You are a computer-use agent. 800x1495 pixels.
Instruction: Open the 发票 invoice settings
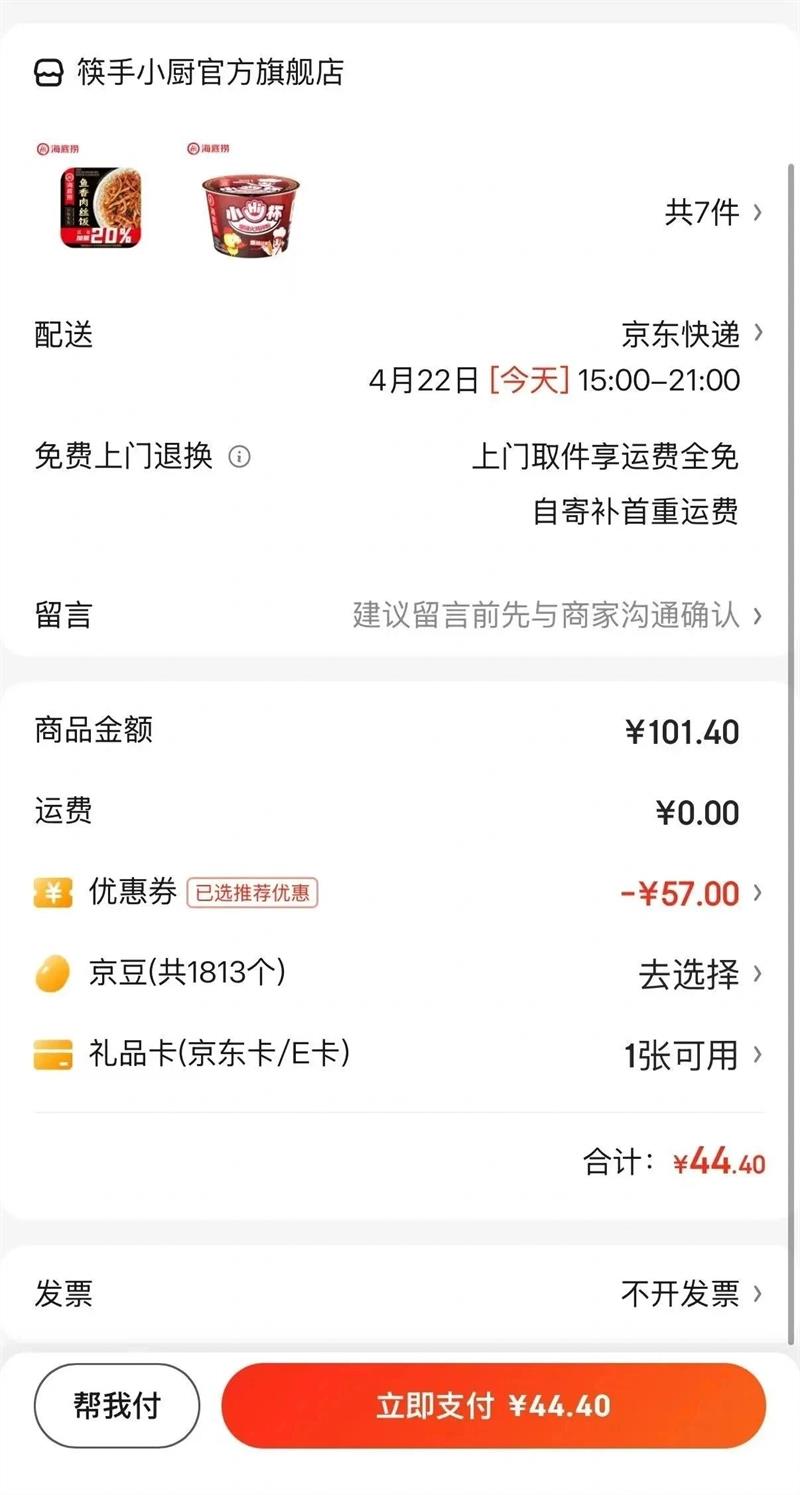tap(690, 1294)
